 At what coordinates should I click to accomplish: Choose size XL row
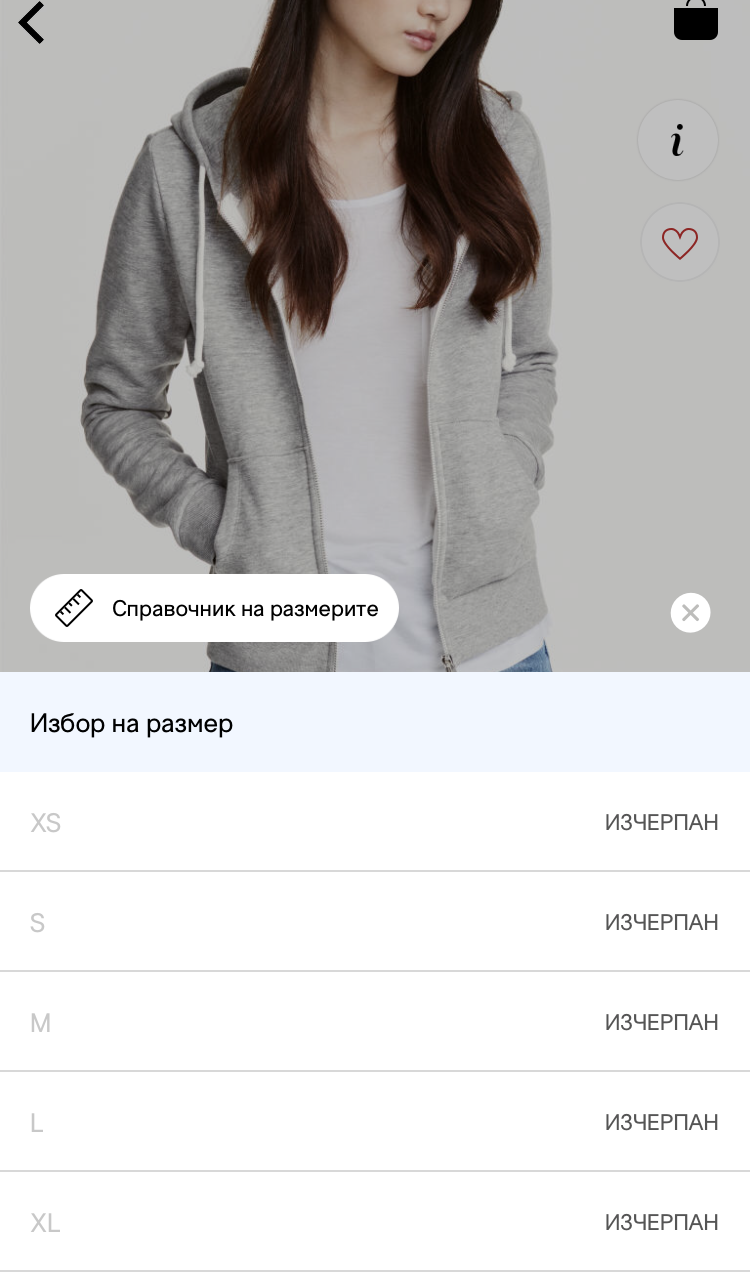point(374,1222)
